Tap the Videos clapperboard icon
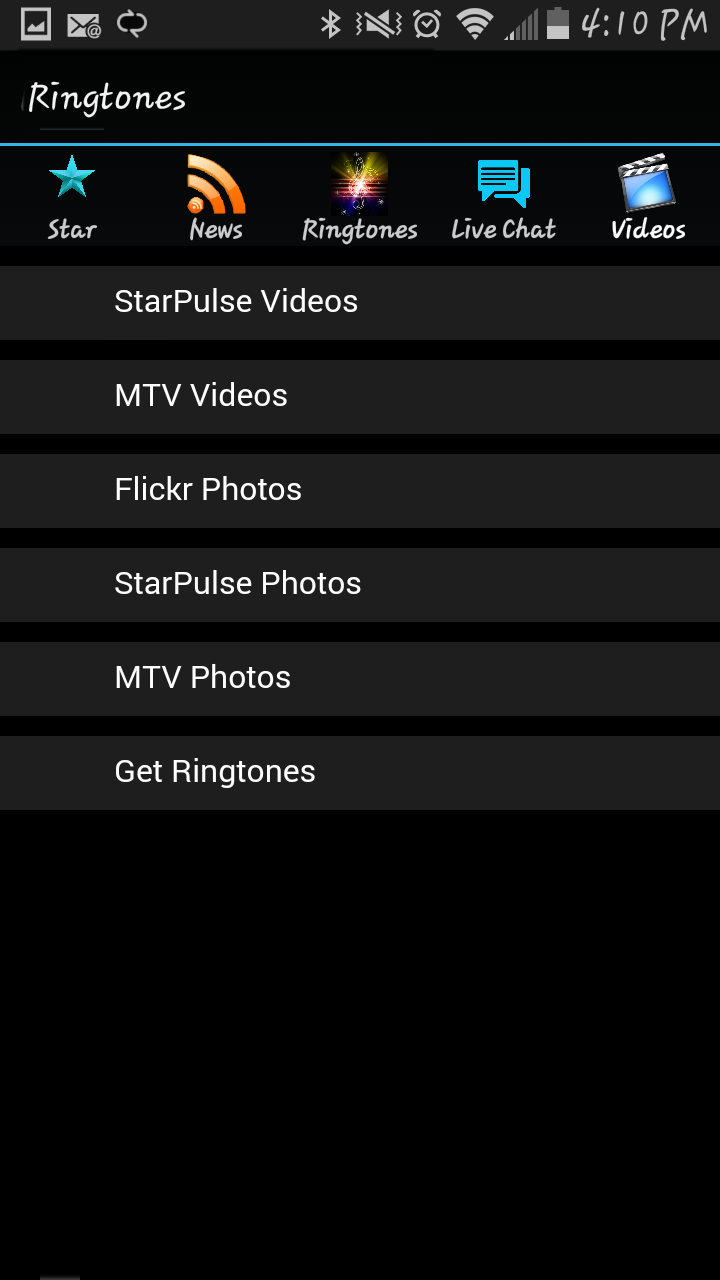This screenshot has width=720, height=1280. (647, 183)
